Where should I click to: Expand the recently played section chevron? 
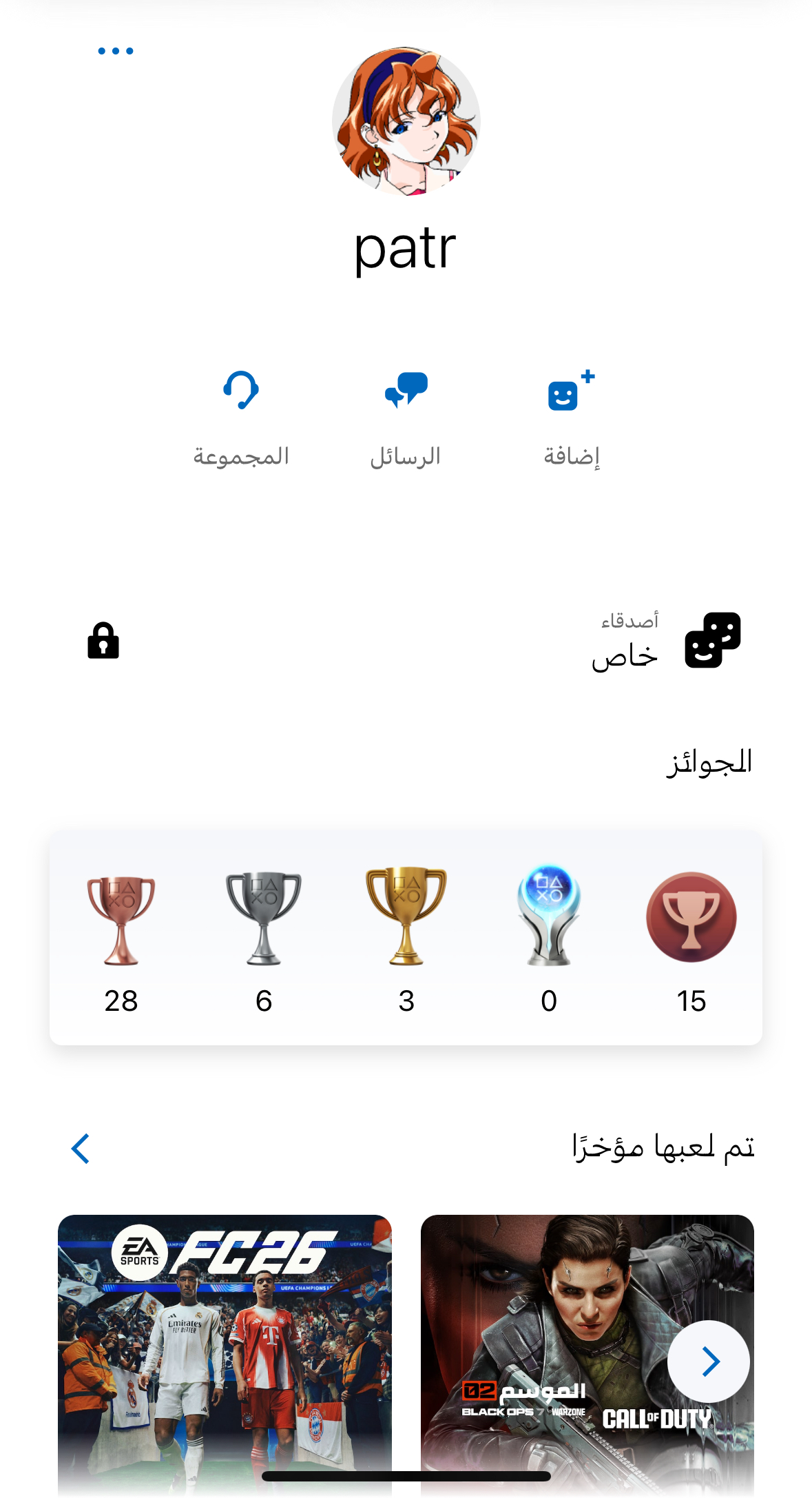point(81,1149)
